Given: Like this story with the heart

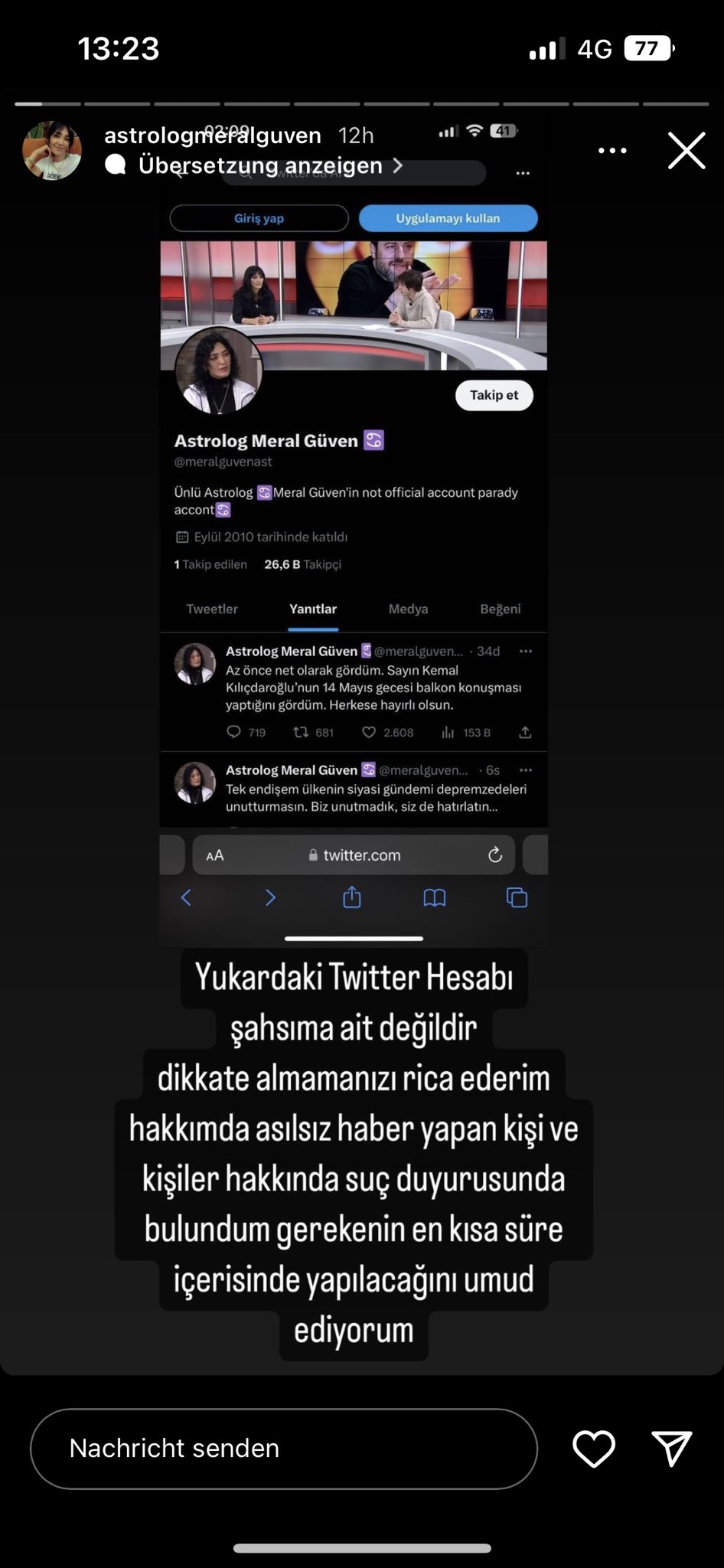Looking at the screenshot, I should pyautogui.click(x=594, y=1449).
